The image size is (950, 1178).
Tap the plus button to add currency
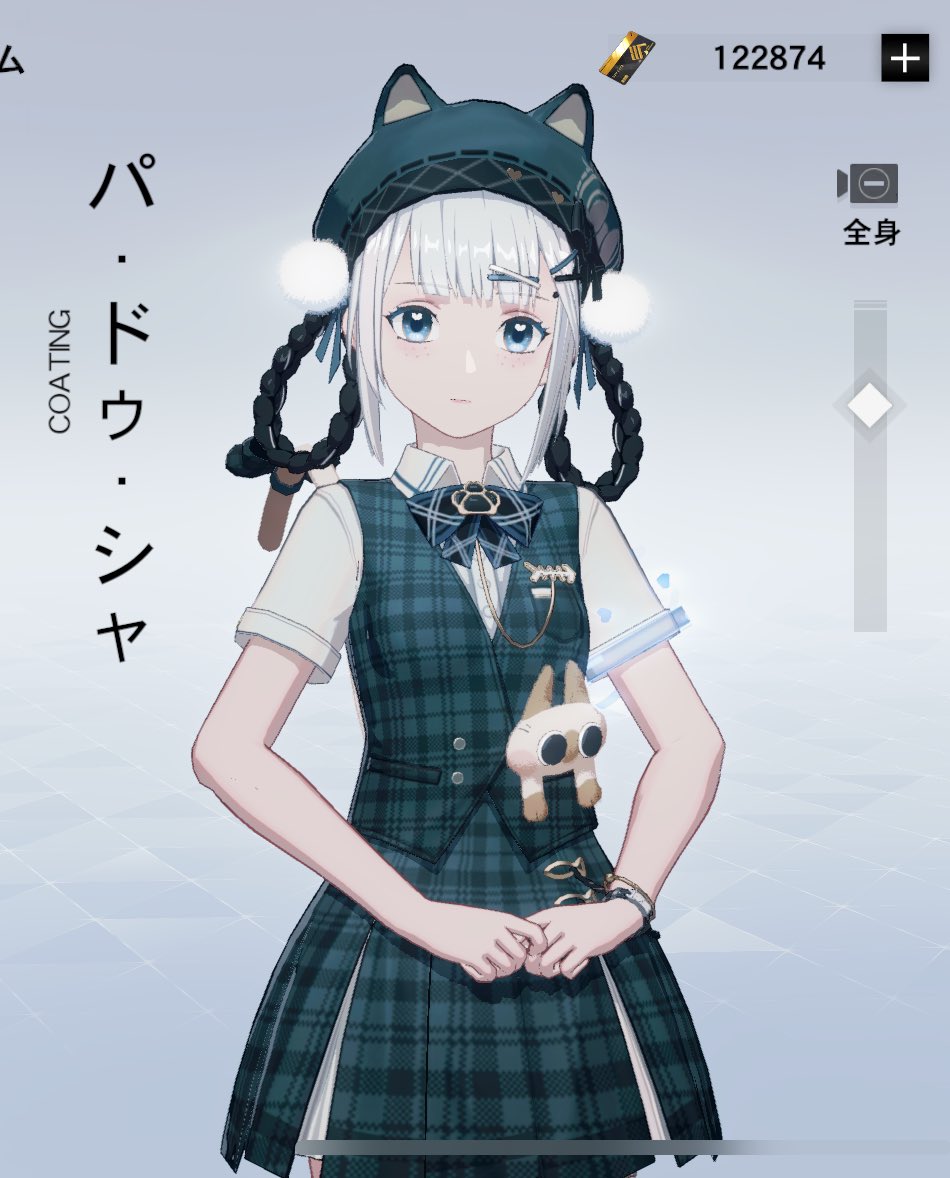point(904,58)
